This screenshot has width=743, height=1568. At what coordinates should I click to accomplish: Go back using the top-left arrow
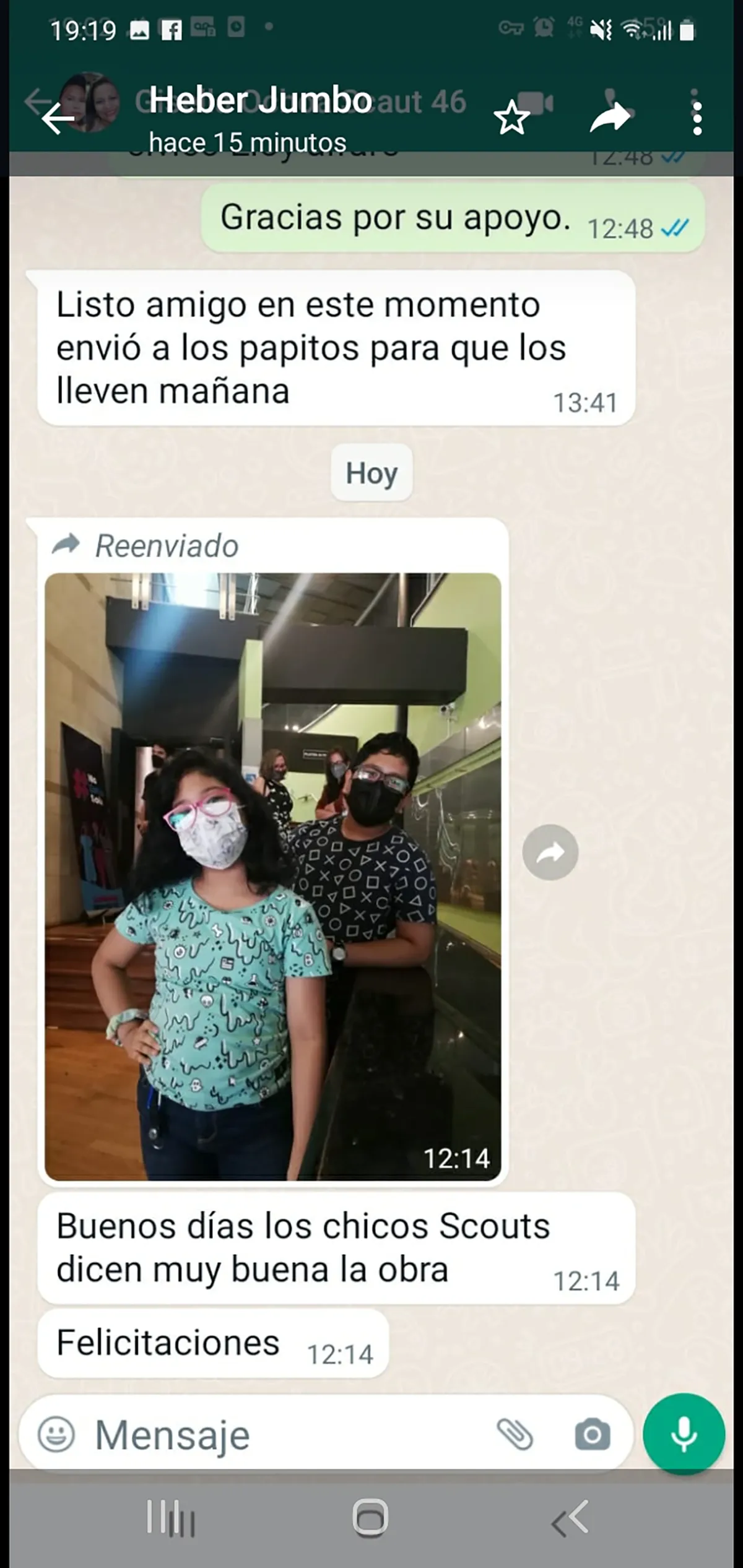[57, 118]
